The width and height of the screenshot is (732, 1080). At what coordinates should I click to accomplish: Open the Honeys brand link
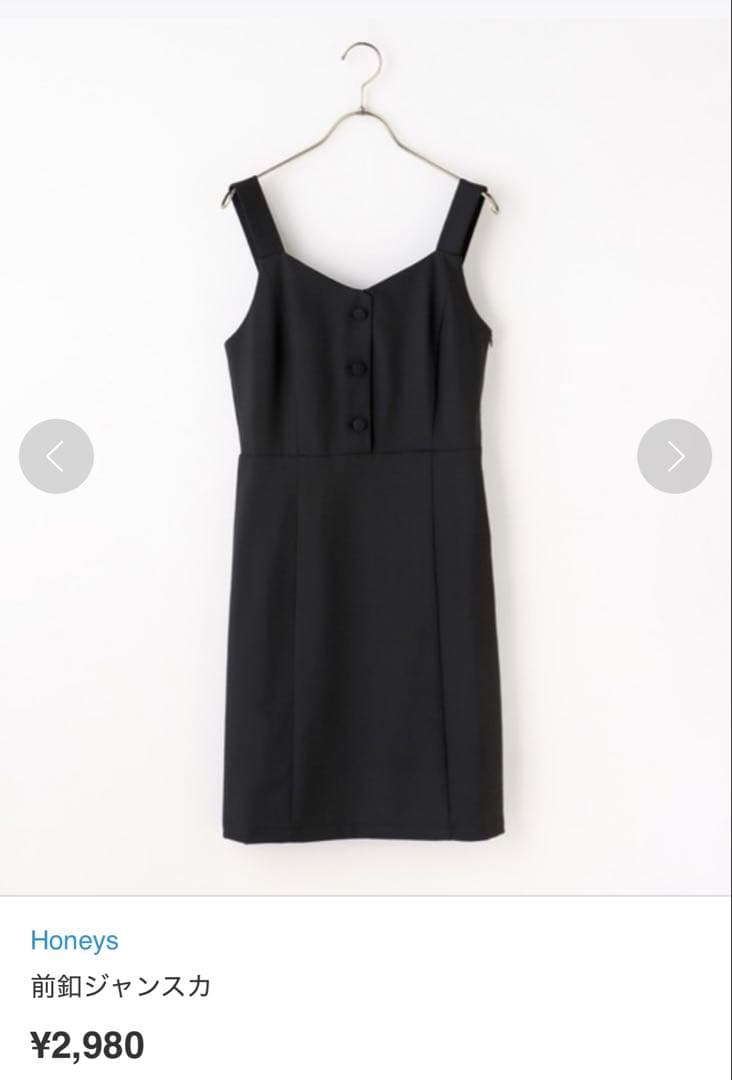(x=74, y=940)
